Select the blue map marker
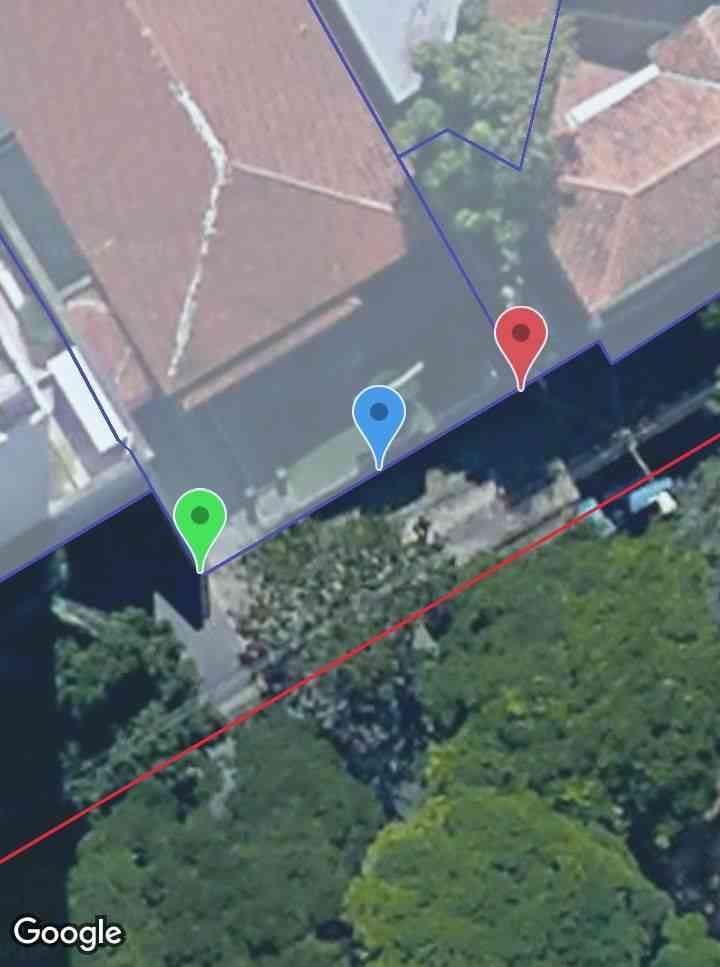Screen dimensions: 720x967 379,415
